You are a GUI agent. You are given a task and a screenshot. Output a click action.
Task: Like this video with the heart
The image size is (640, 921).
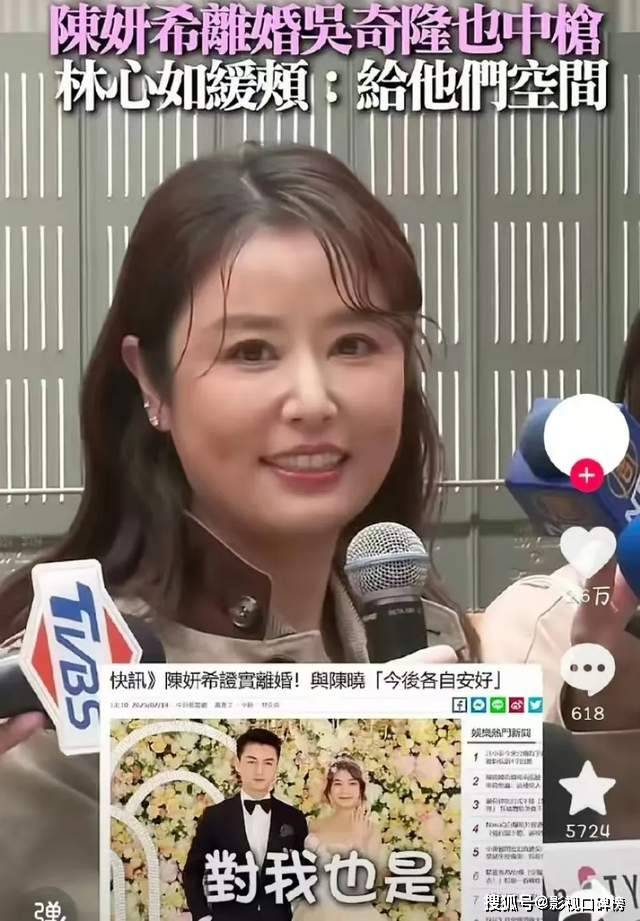pyautogui.click(x=587, y=552)
